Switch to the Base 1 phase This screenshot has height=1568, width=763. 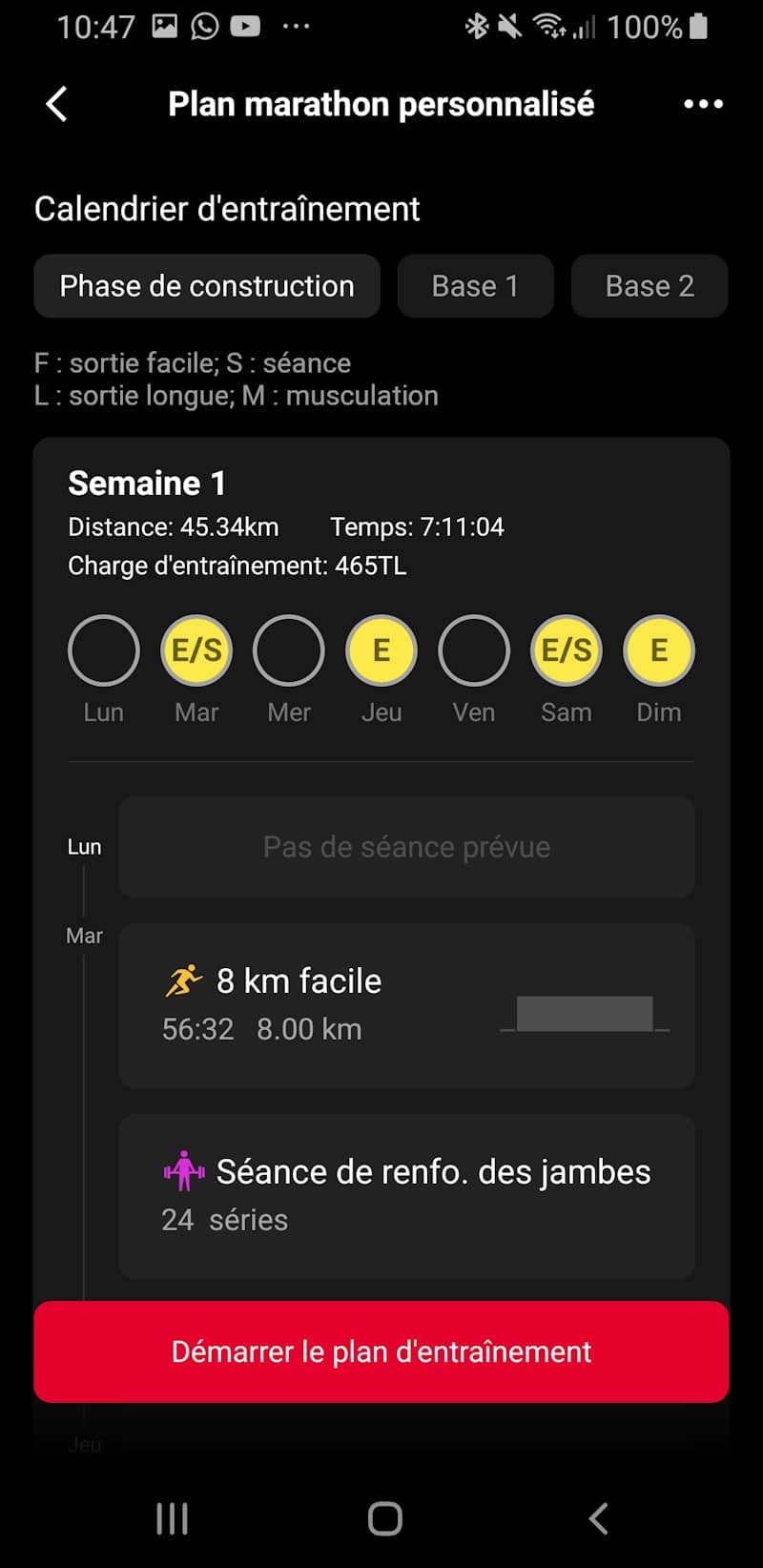(x=475, y=286)
